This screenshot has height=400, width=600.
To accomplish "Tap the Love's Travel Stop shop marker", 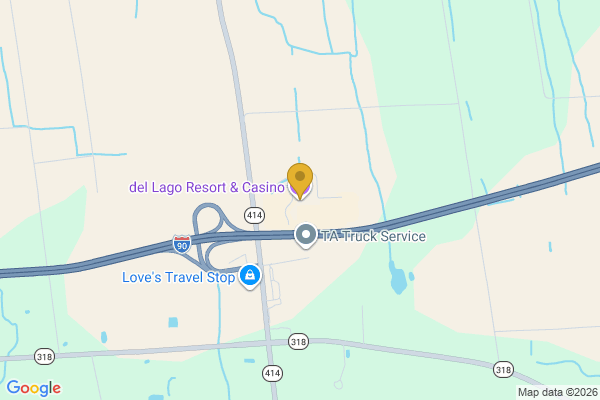I will (250, 275).
